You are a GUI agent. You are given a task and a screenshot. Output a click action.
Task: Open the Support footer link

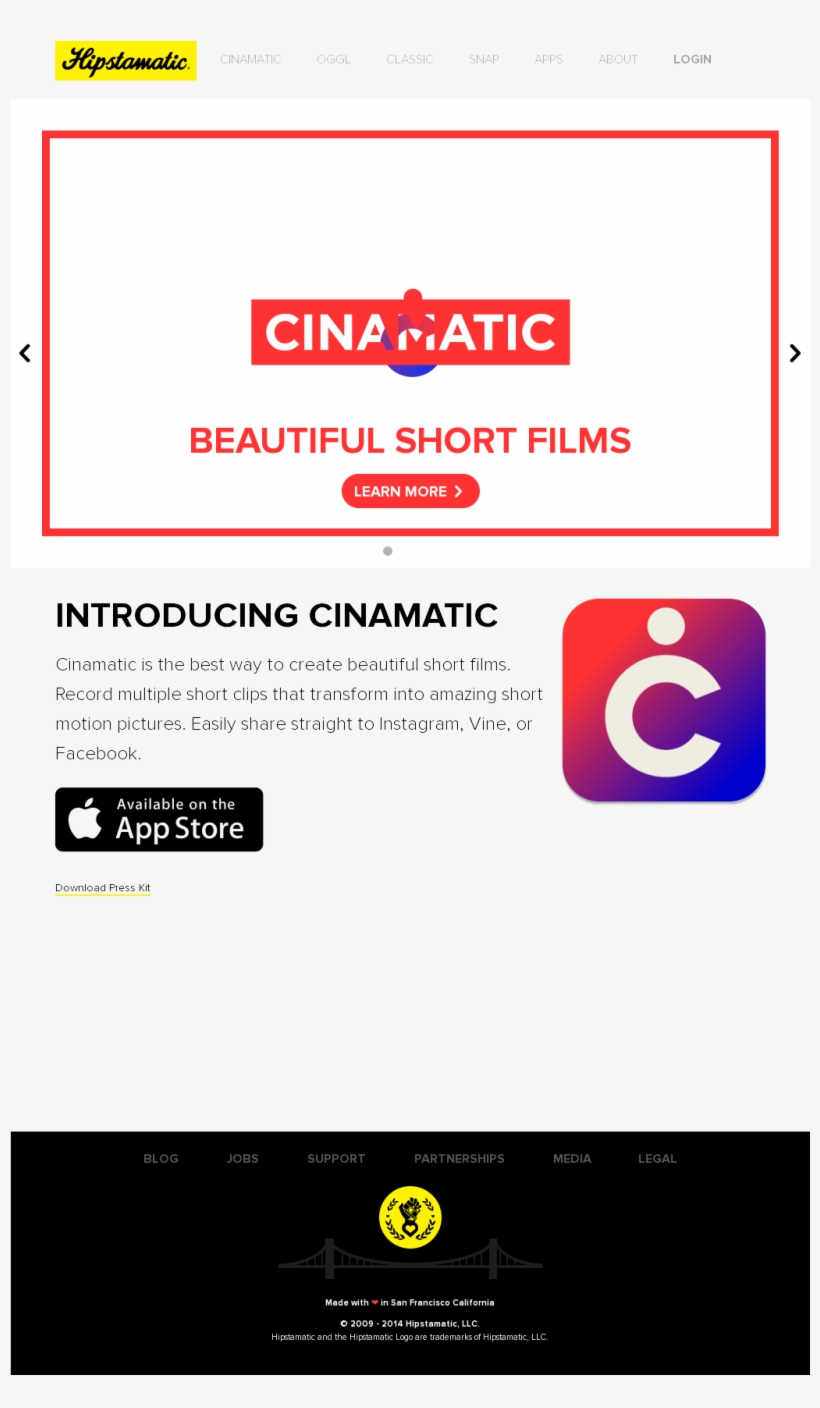click(336, 1159)
